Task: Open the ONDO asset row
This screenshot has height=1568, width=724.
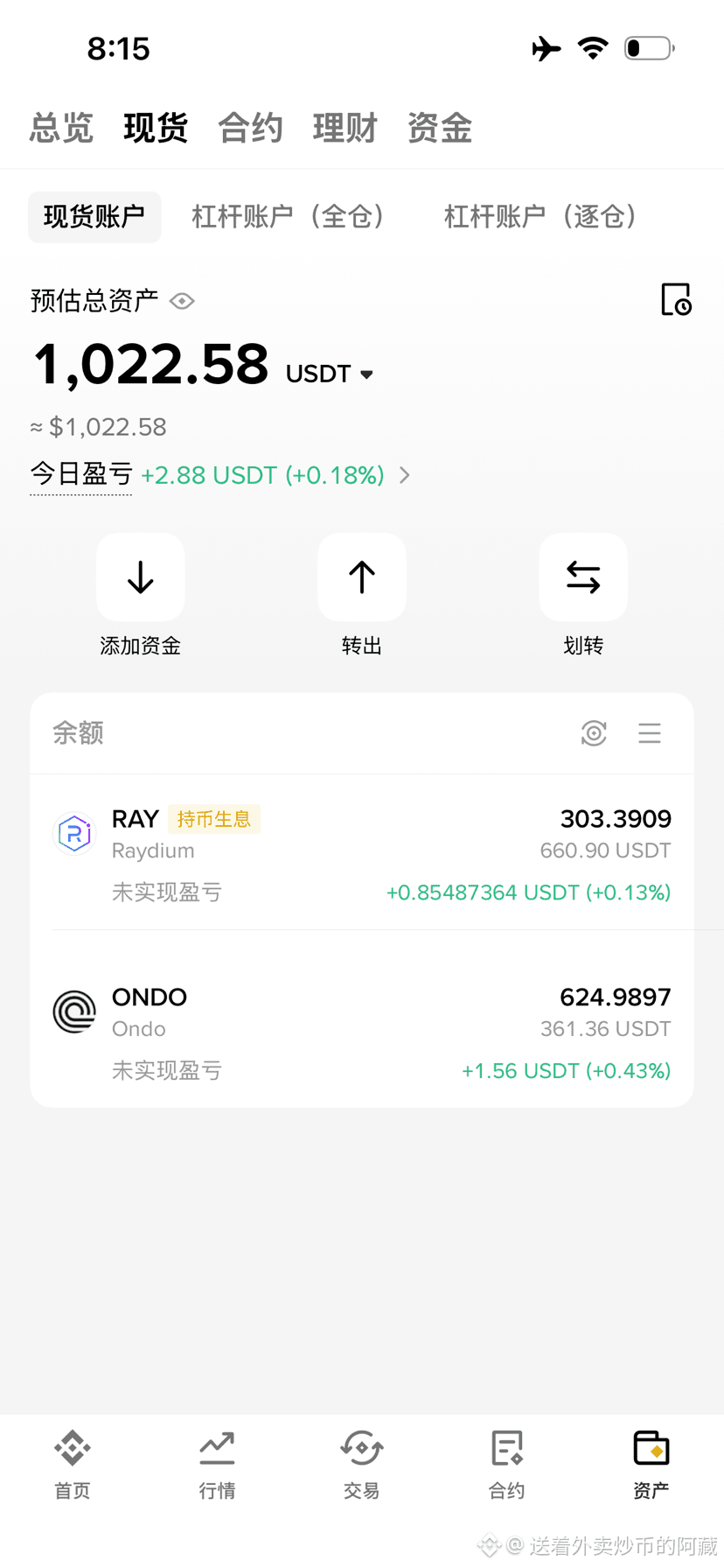Action: coord(362,1032)
